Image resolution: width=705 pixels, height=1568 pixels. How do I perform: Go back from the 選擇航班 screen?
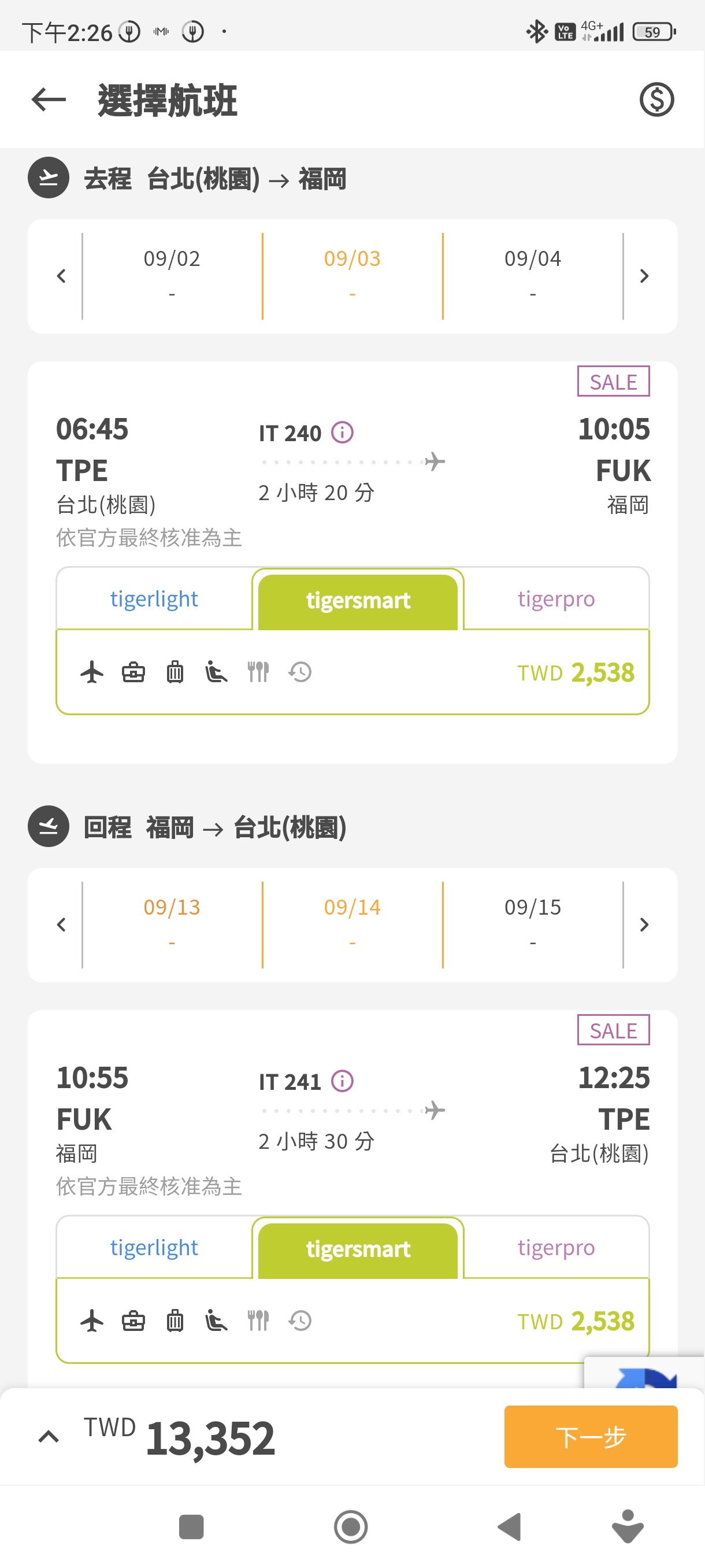49,100
